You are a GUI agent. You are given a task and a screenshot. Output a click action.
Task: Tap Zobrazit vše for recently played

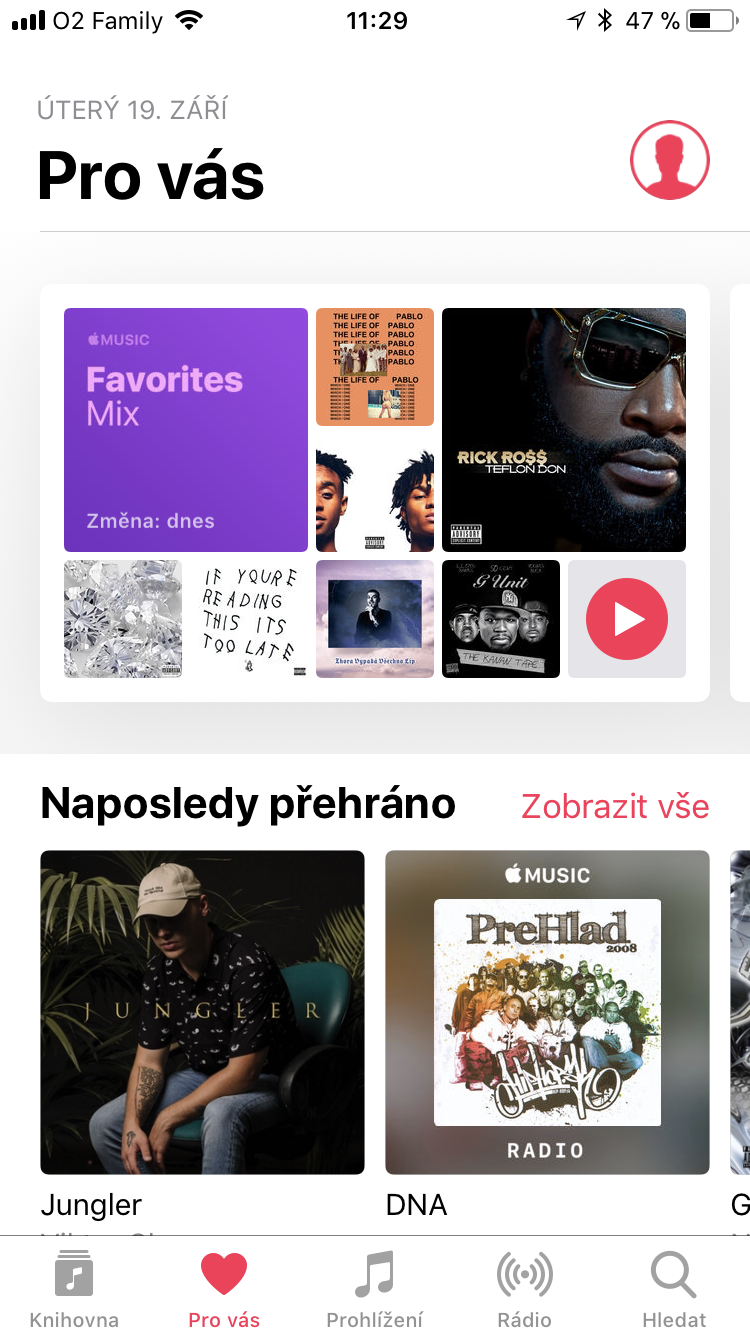(x=615, y=806)
